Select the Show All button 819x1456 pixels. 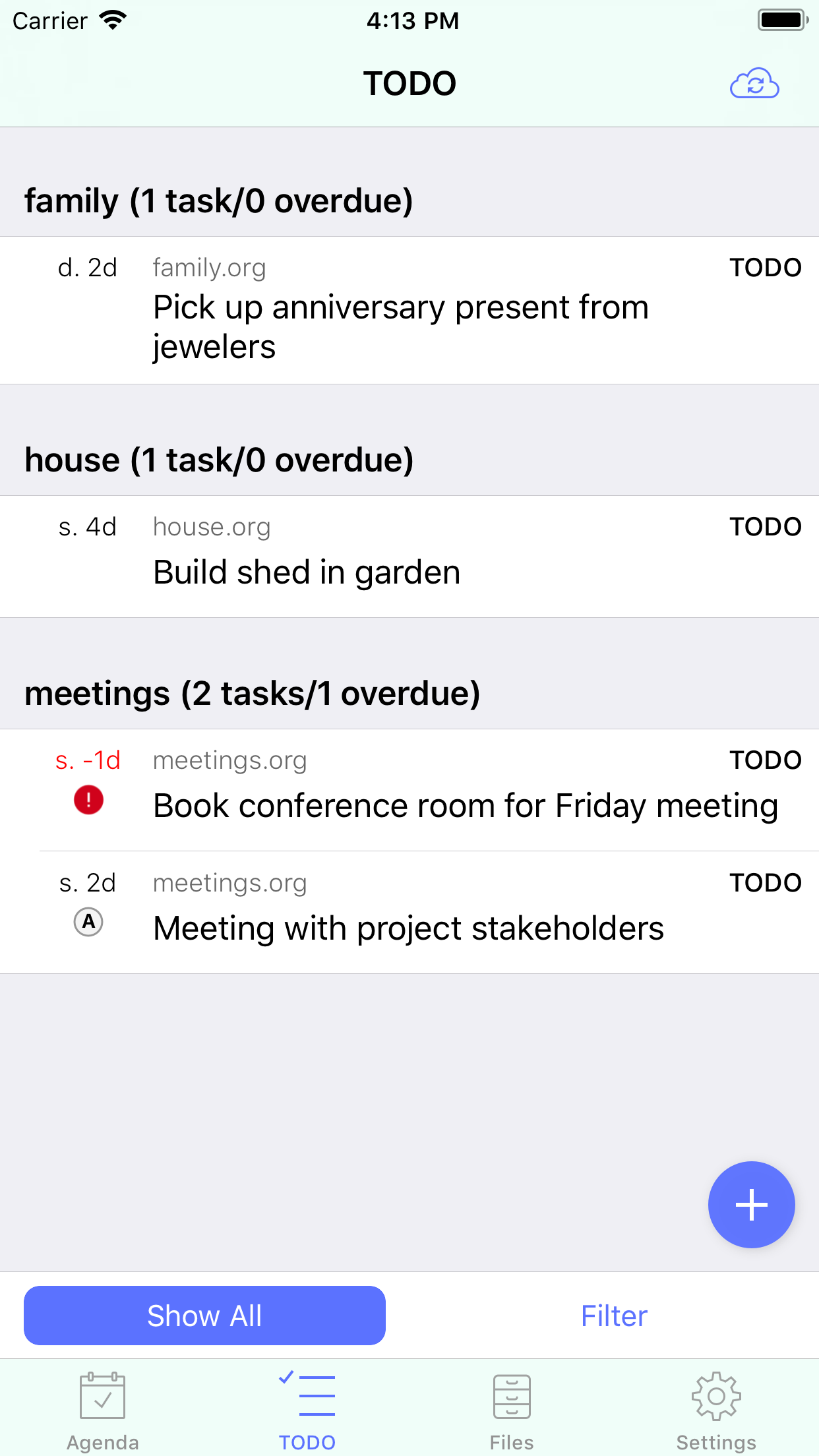(204, 1316)
